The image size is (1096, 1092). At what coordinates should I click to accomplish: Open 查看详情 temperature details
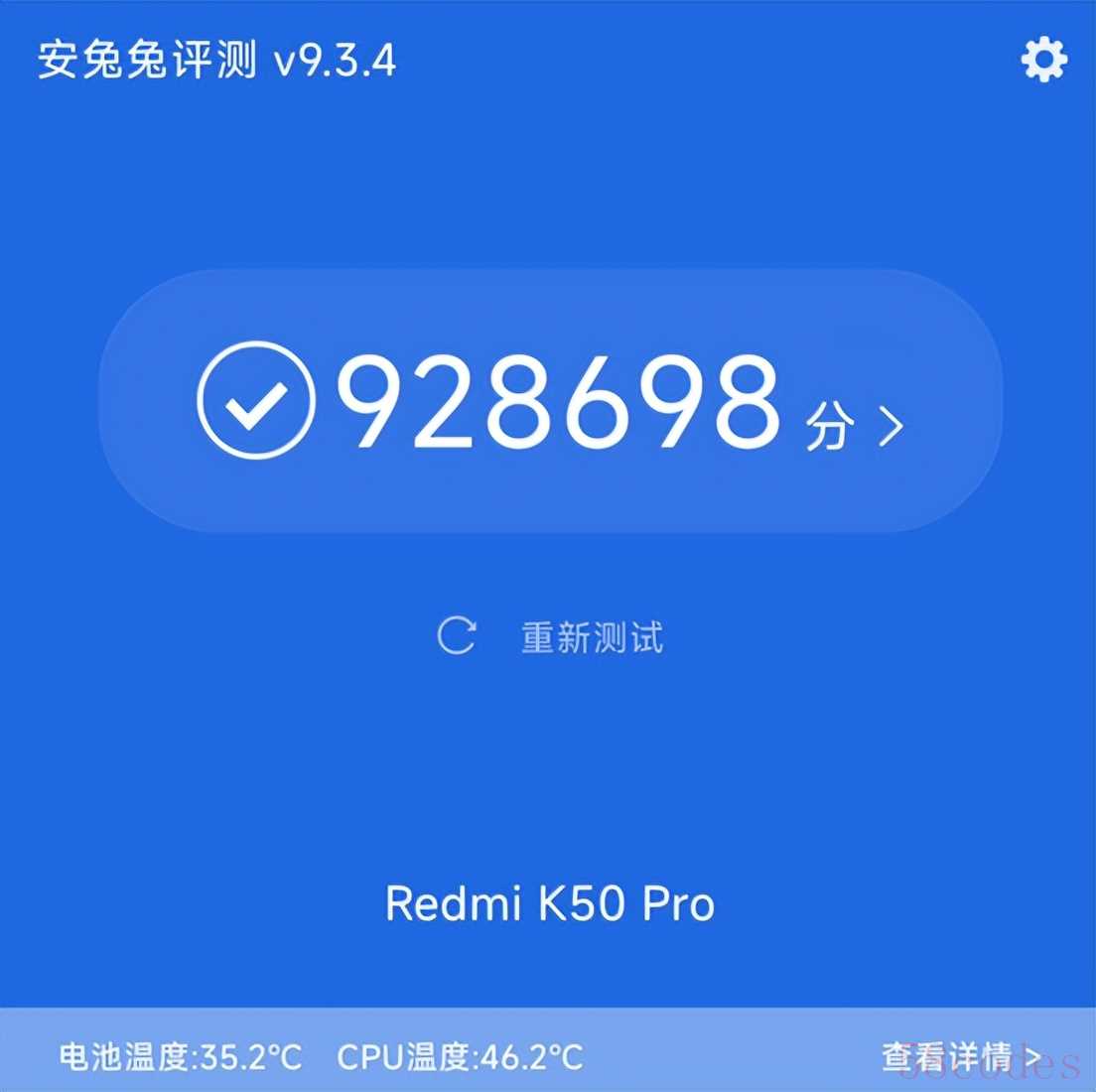point(959,1056)
